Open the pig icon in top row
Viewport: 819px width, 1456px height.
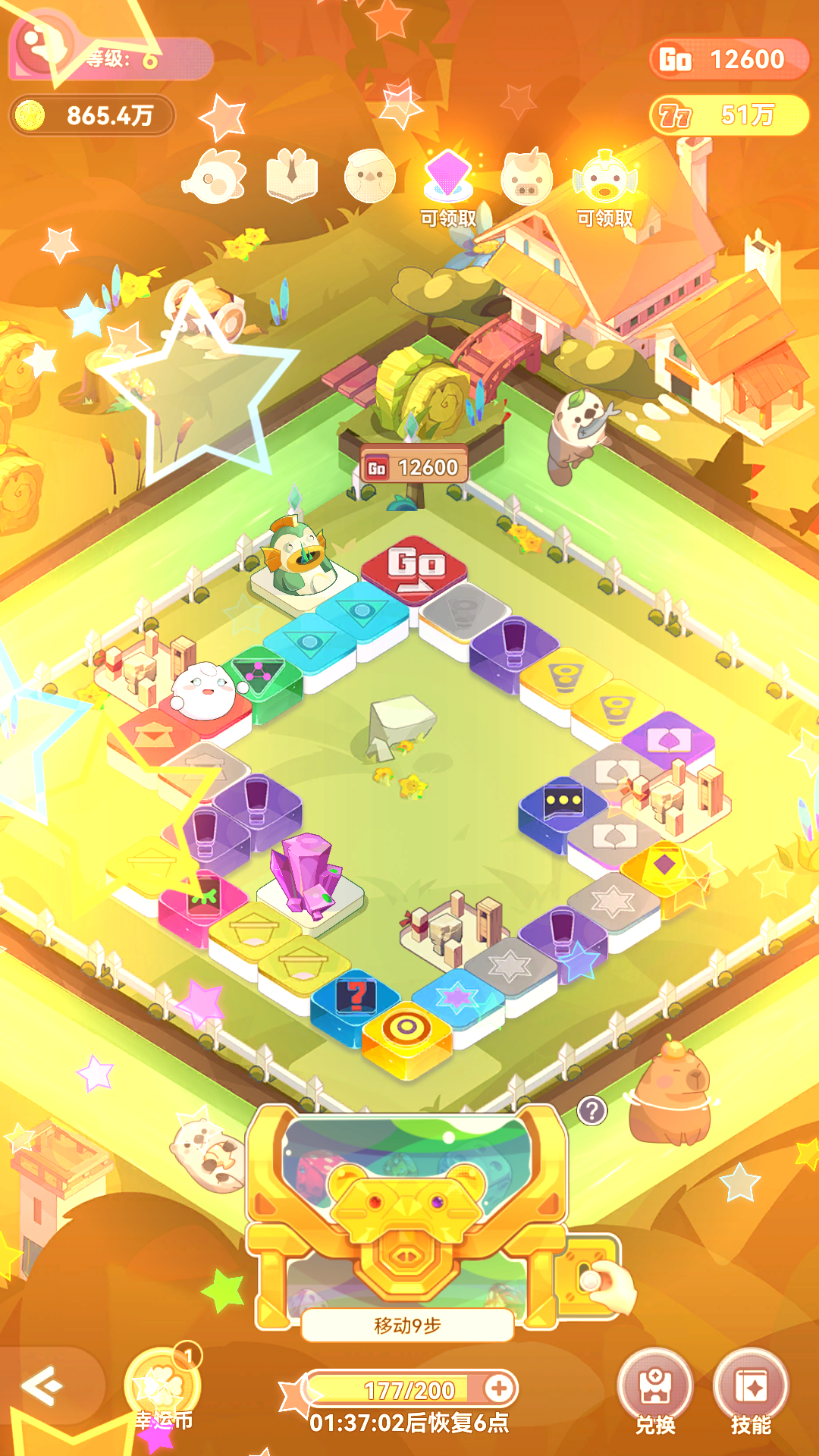pyautogui.click(x=526, y=177)
